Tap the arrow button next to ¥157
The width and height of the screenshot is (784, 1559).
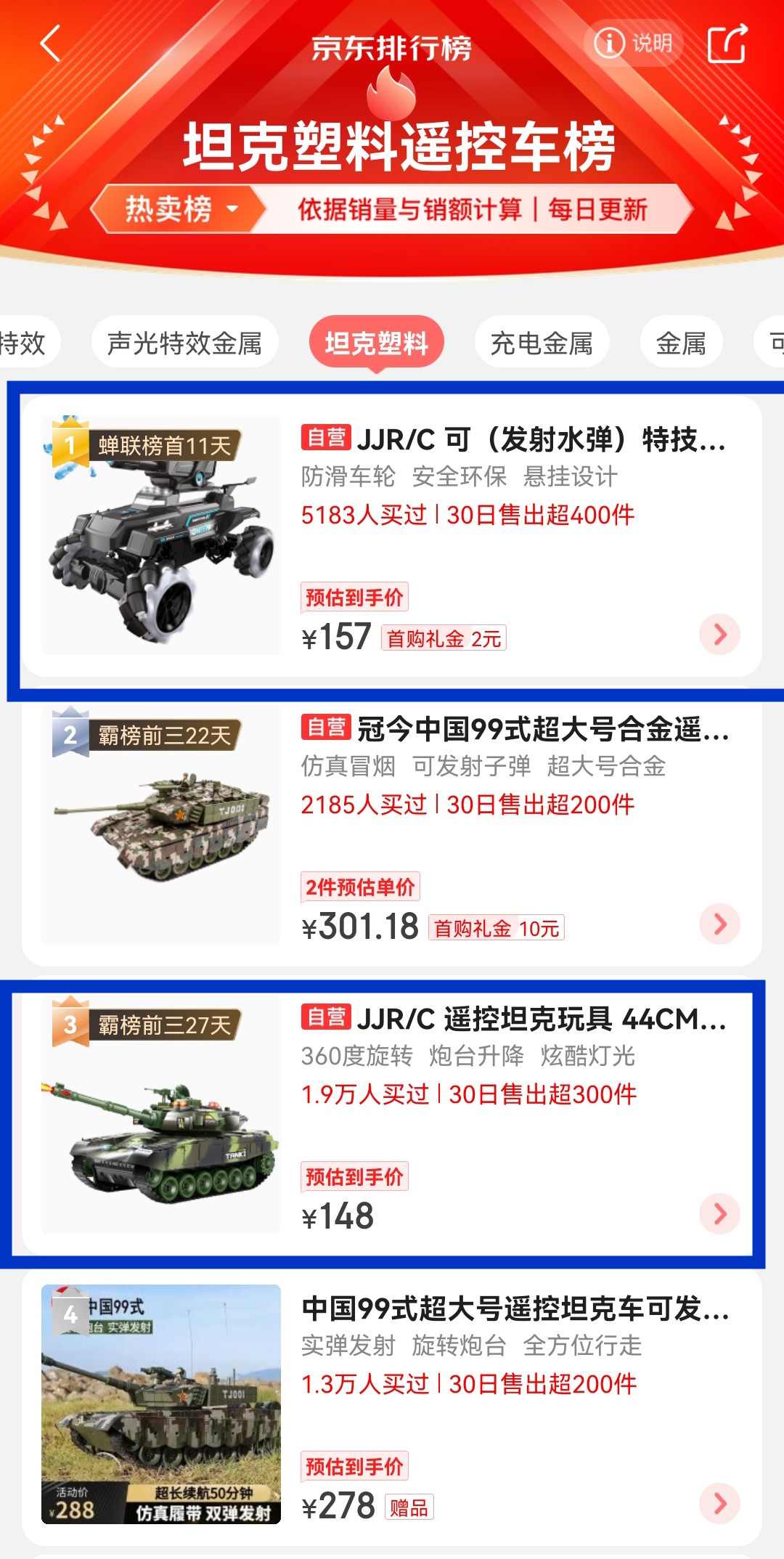[719, 634]
